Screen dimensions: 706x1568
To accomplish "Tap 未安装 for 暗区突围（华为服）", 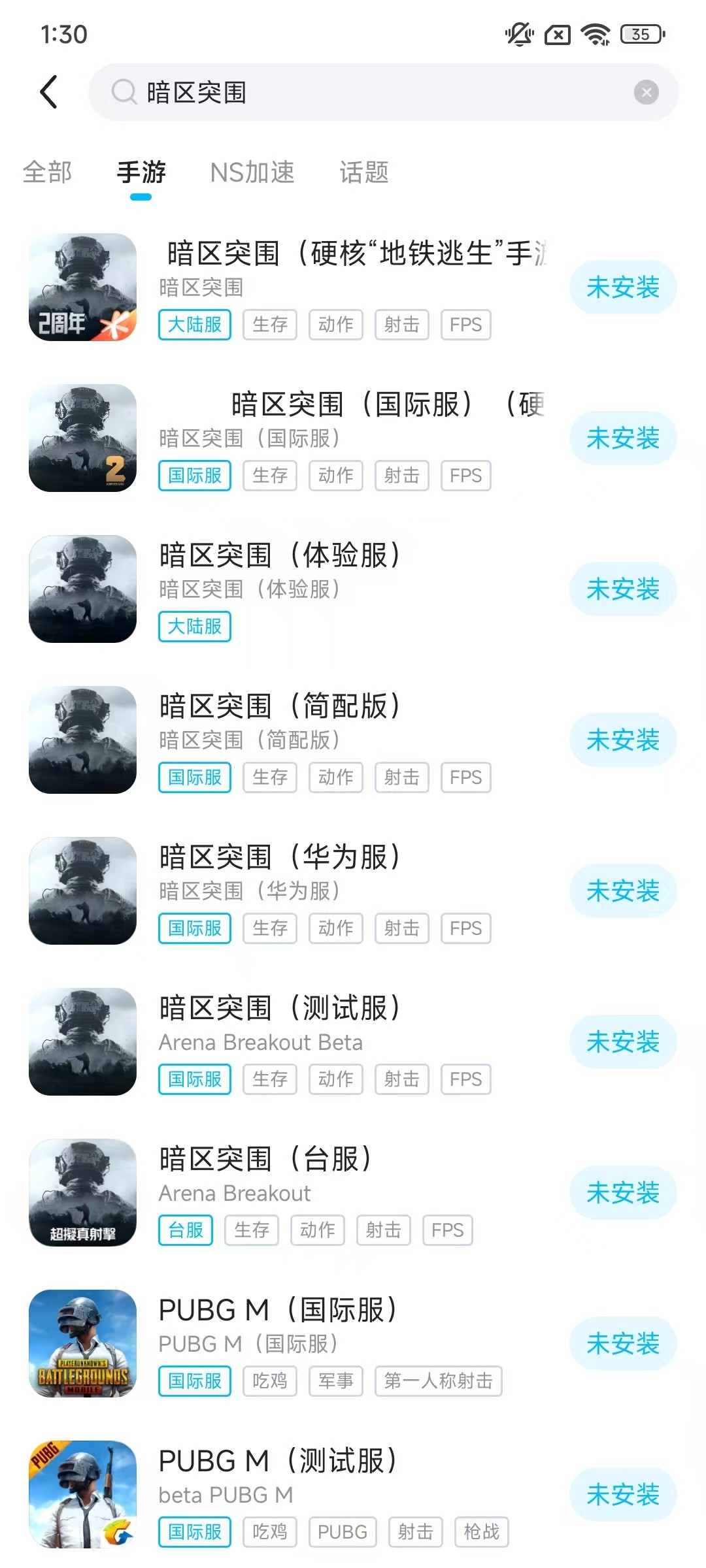I will [622, 891].
